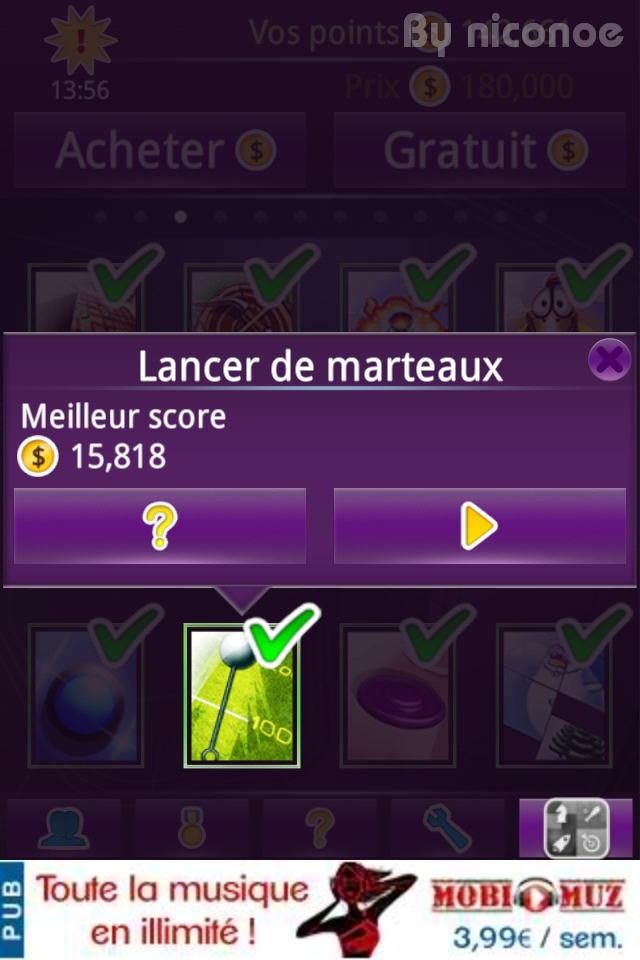640x960 pixels.
Task: Open settings with the wrench icon
Action: (x=447, y=828)
